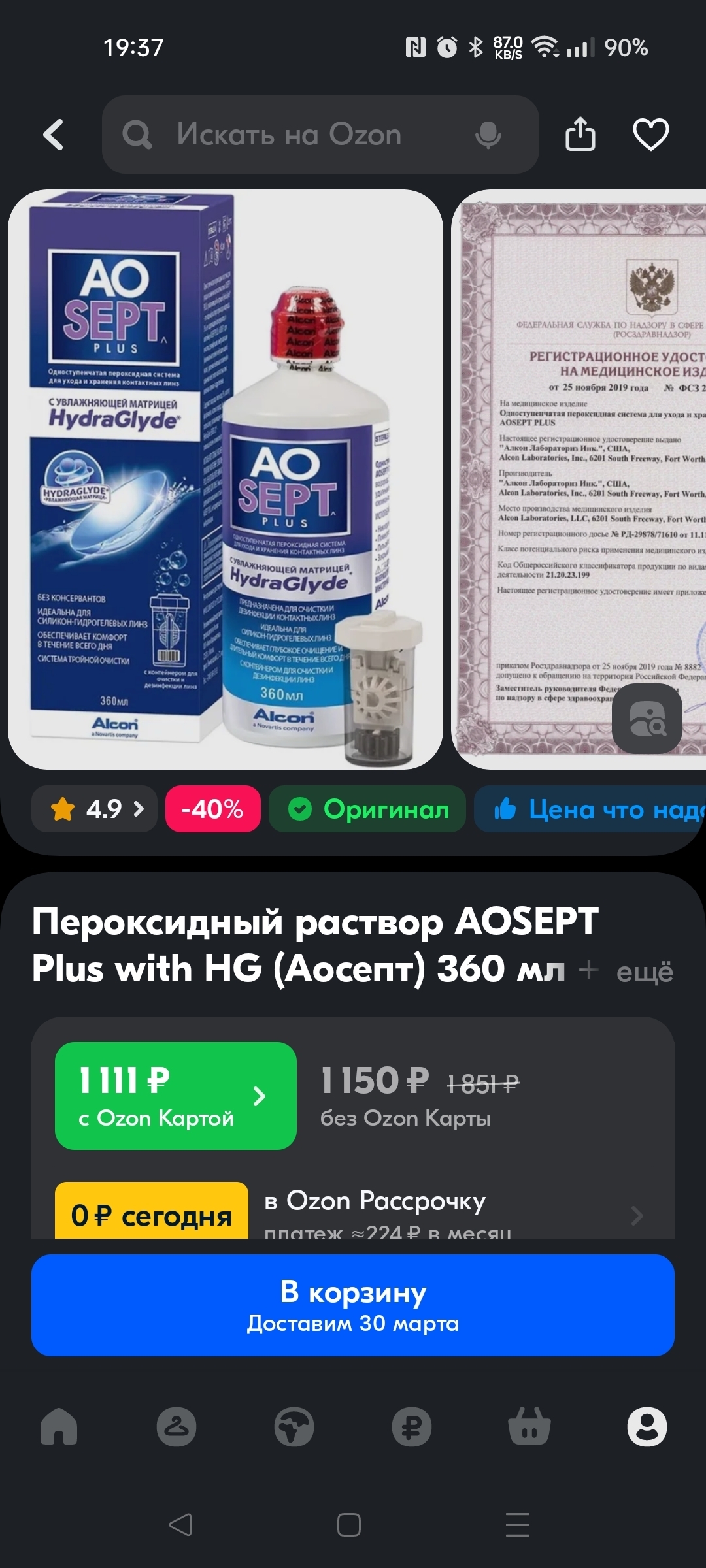This screenshot has height=1568, width=706.
Task: Share this product
Action: coord(580,135)
